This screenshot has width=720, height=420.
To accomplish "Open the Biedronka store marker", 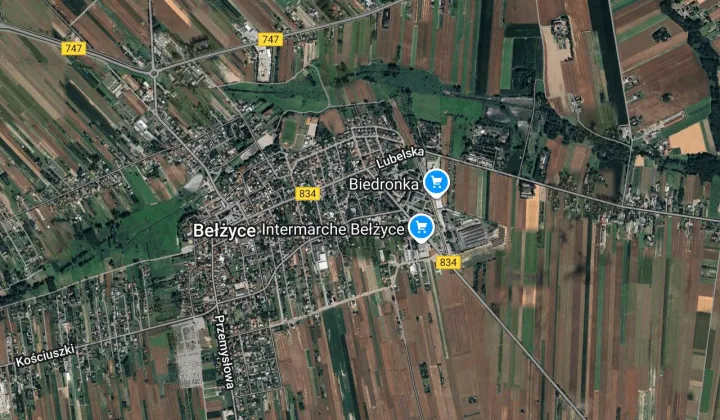I will tap(435, 182).
